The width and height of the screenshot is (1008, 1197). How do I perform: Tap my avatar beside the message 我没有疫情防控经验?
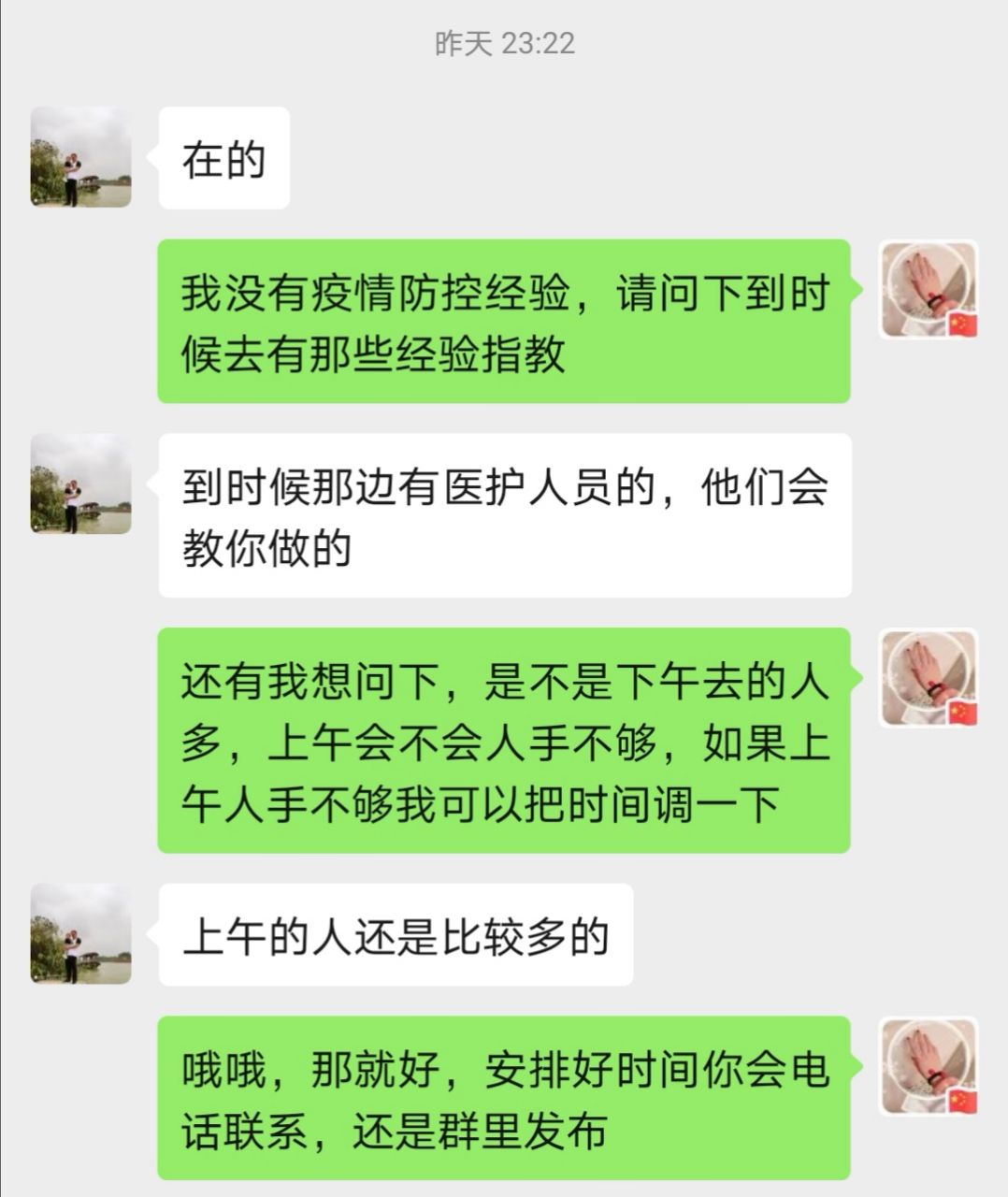coord(929,290)
